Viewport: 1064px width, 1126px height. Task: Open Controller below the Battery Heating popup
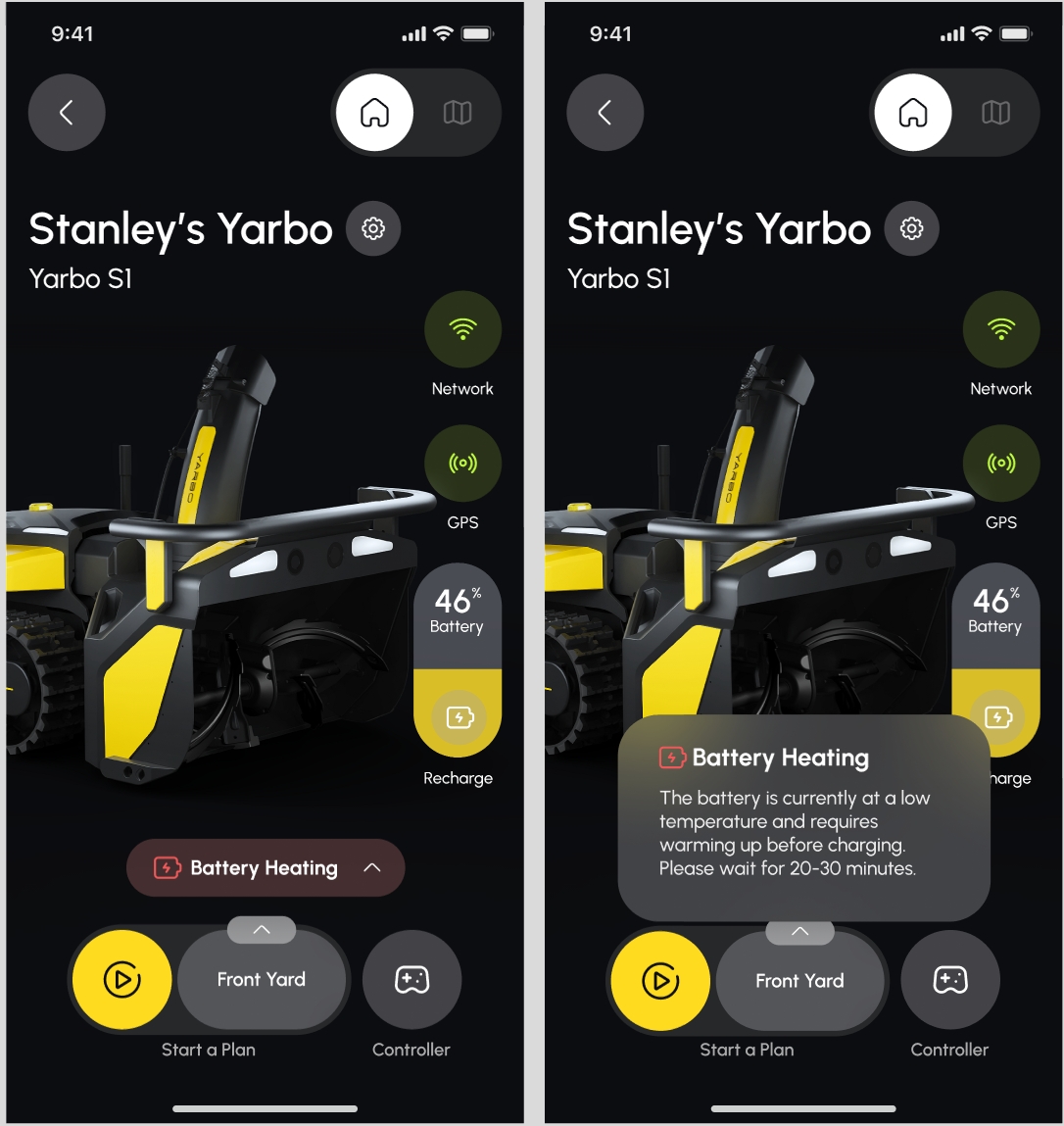point(949,980)
